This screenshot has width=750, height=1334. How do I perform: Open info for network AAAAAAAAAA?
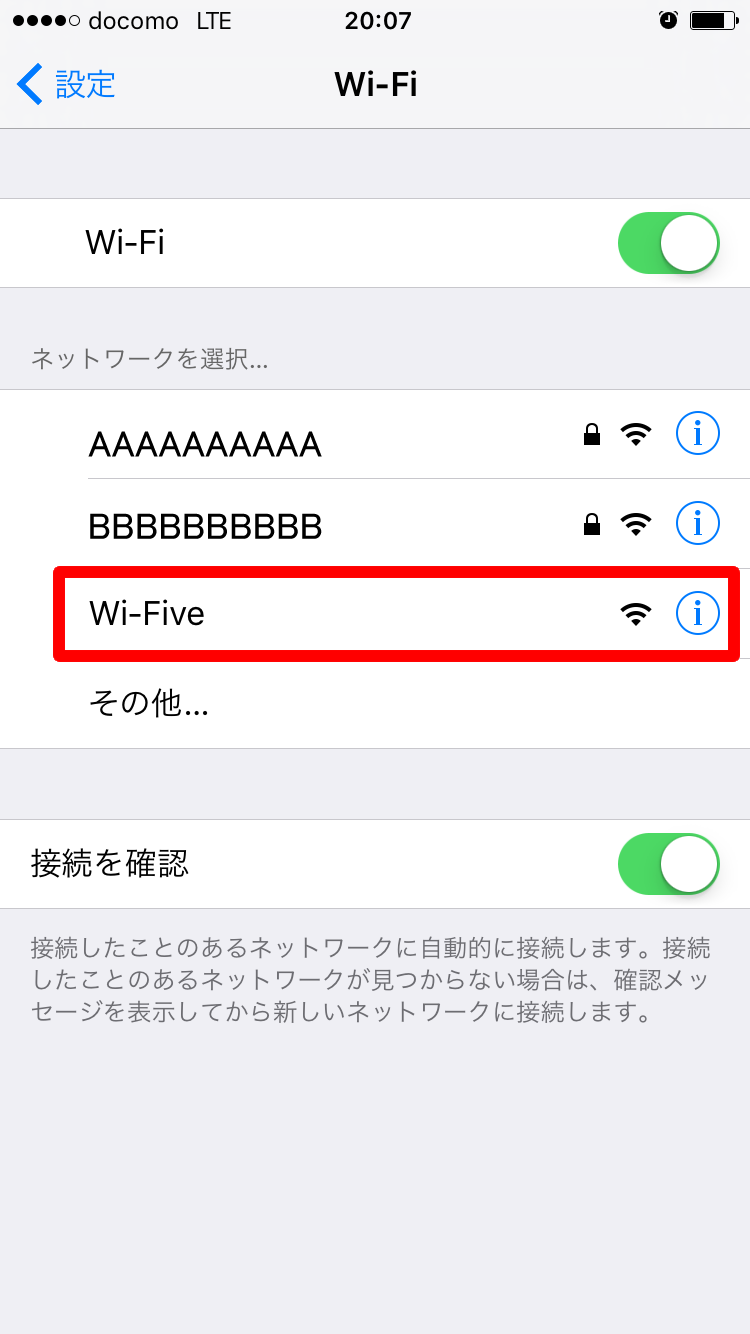pos(697,434)
